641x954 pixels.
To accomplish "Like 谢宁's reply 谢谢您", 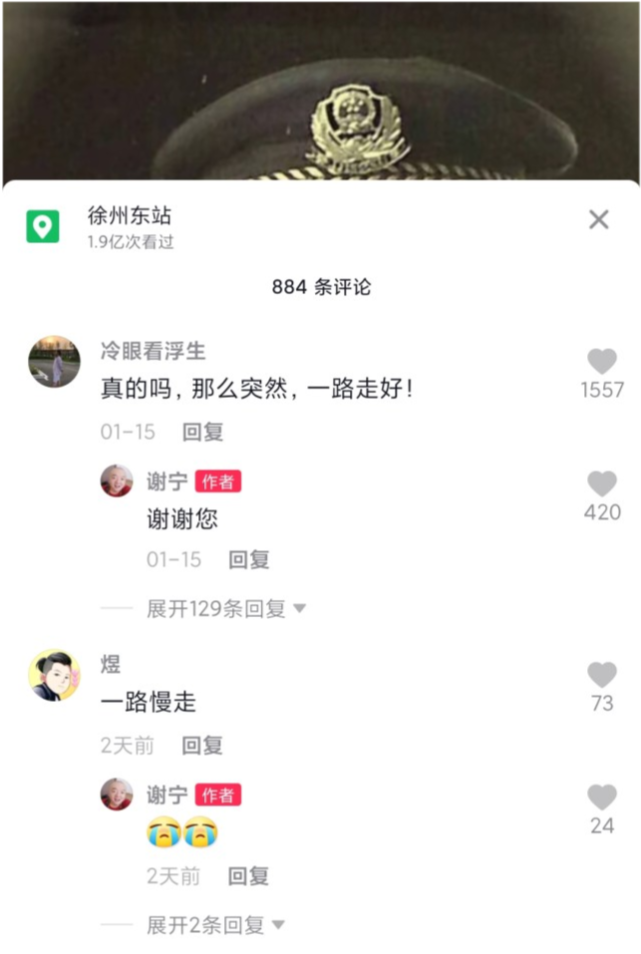I will coord(601,485).
